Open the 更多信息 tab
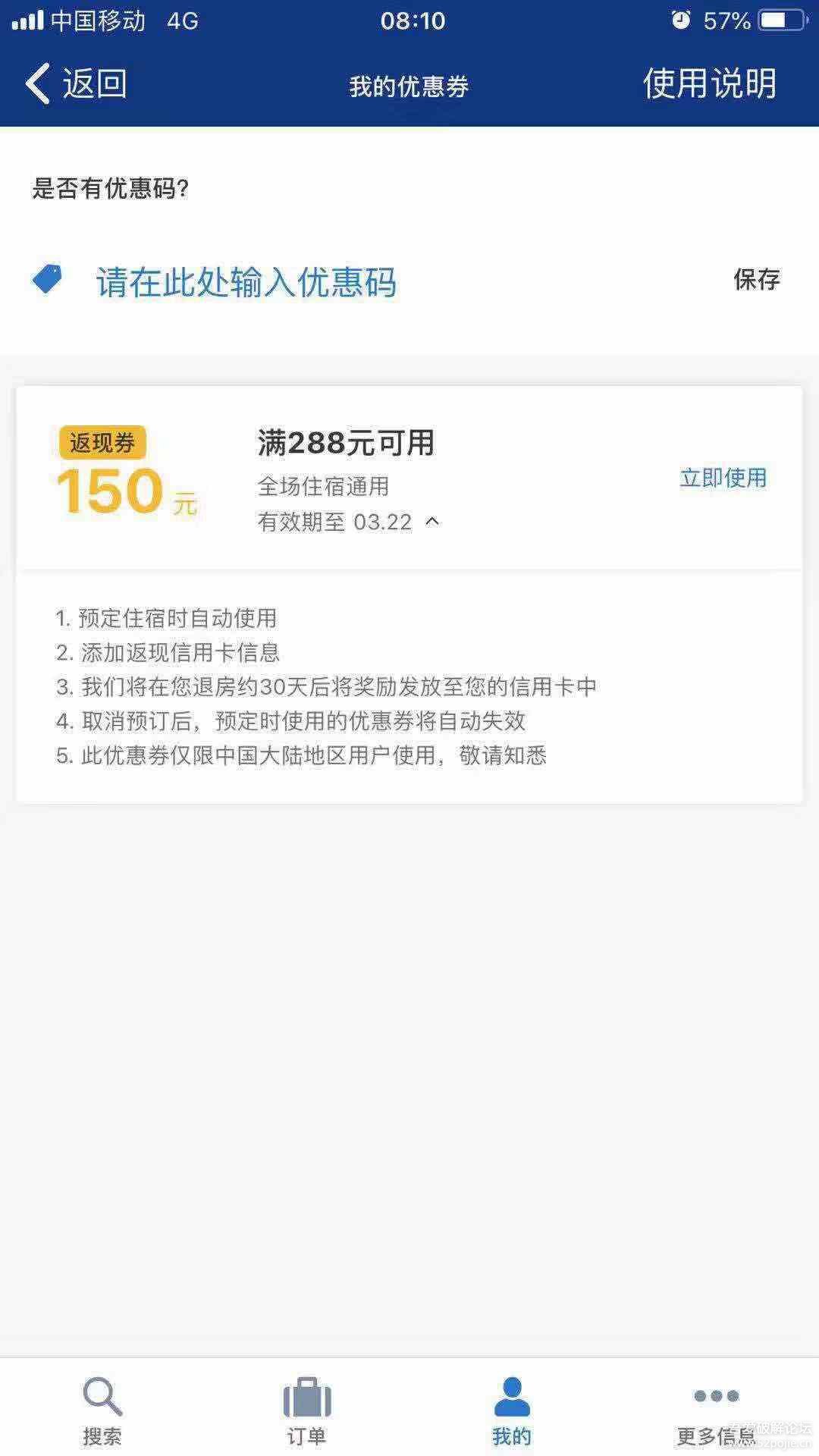 (716, 1409)
